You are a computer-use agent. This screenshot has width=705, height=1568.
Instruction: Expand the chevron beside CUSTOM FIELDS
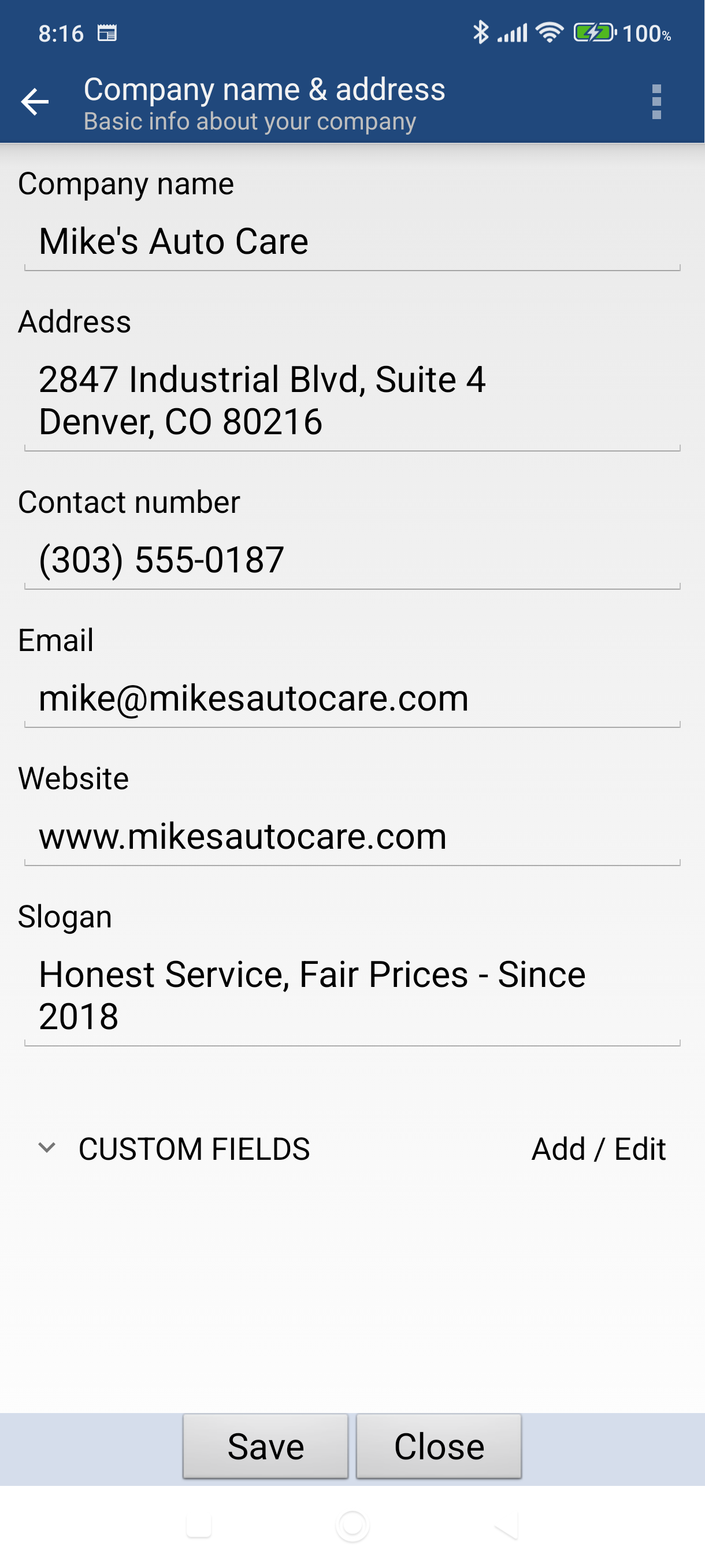click(x=48, y=1149)
